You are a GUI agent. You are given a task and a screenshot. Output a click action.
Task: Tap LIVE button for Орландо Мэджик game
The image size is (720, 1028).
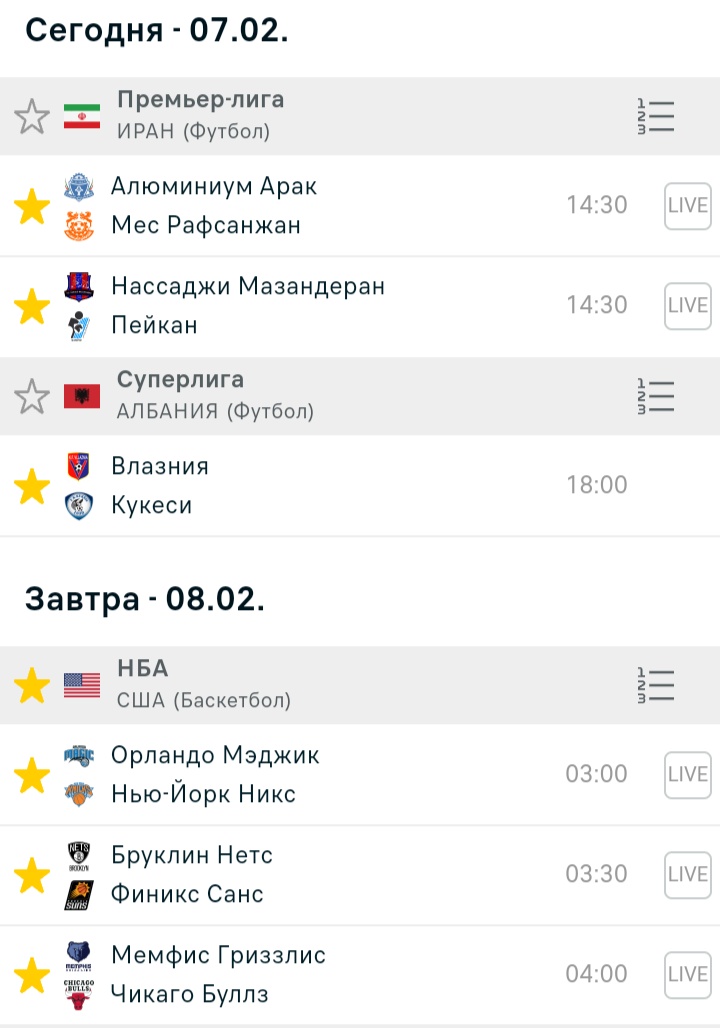click(687, 775)
